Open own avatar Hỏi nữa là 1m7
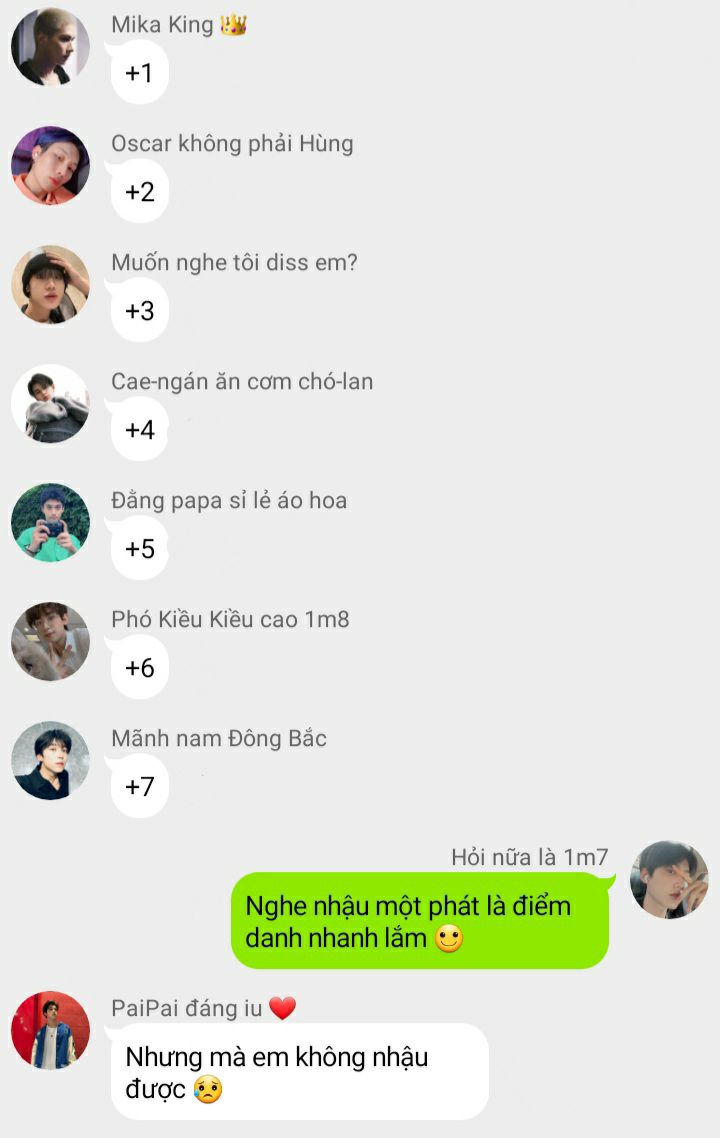The height and width of the screenshot is (1138, 720). (669, 880)
